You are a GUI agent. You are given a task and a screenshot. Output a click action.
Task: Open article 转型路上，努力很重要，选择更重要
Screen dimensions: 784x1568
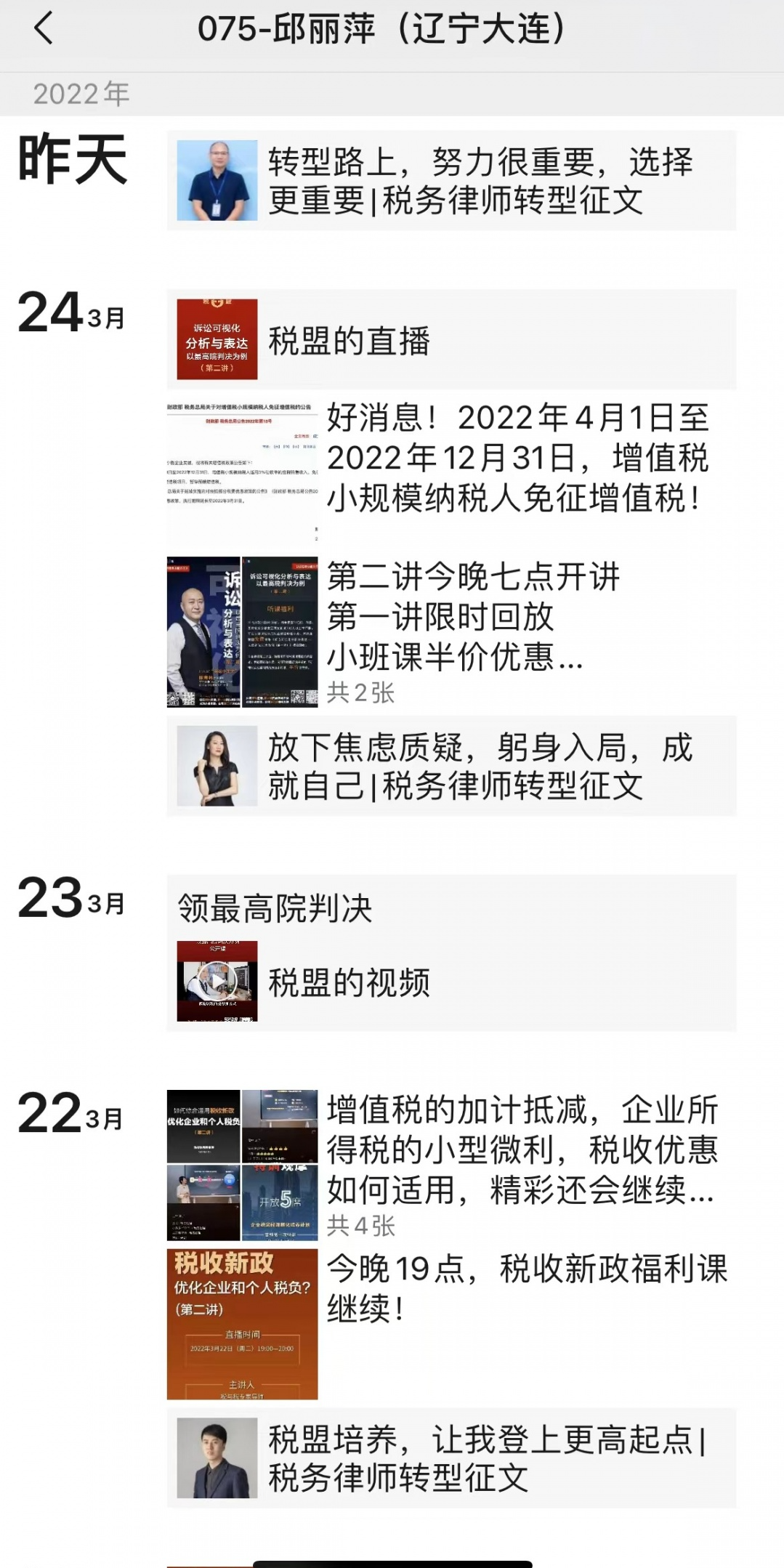tap(451, 181)
